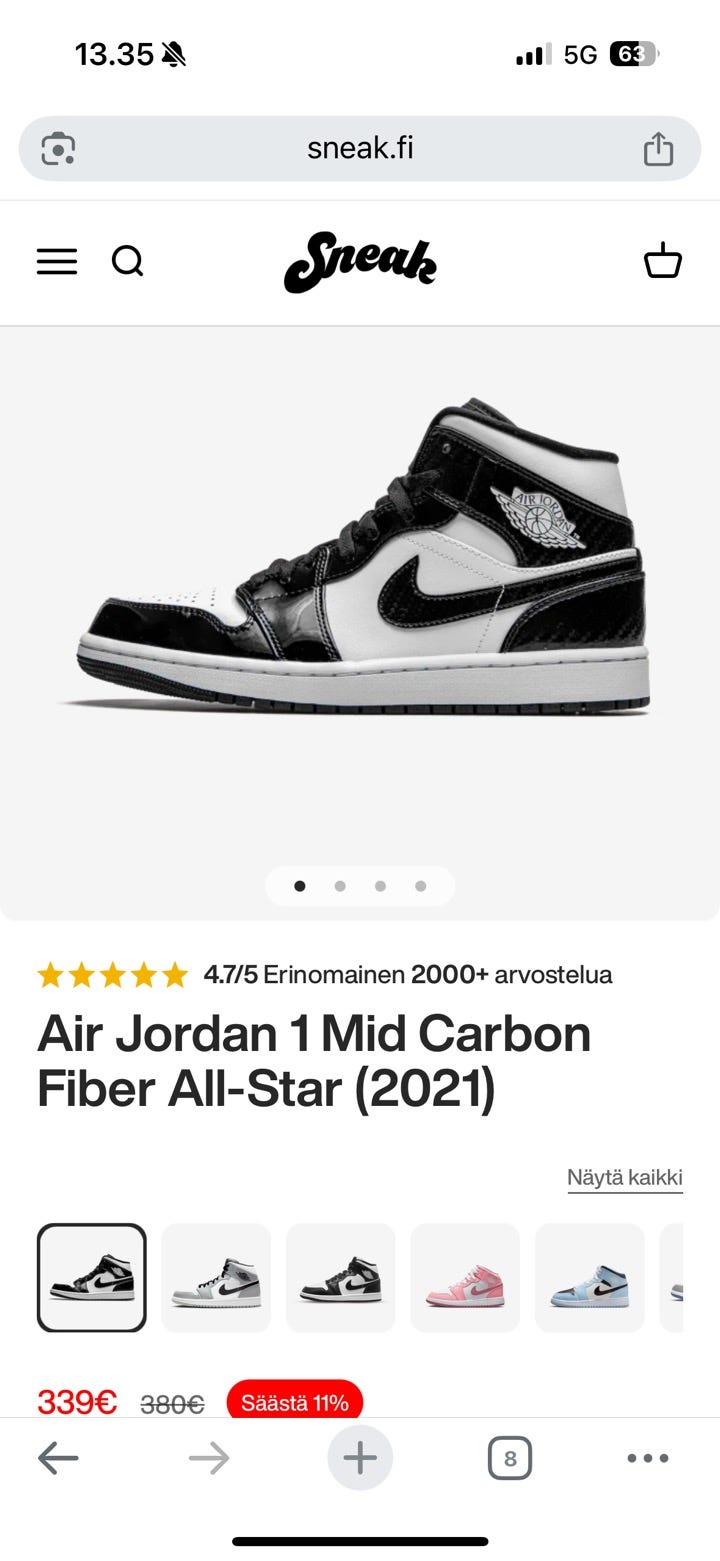Open the Näytä kaikki link
The width and height of the screenshot is (720, 1561).
(624, 1177)
